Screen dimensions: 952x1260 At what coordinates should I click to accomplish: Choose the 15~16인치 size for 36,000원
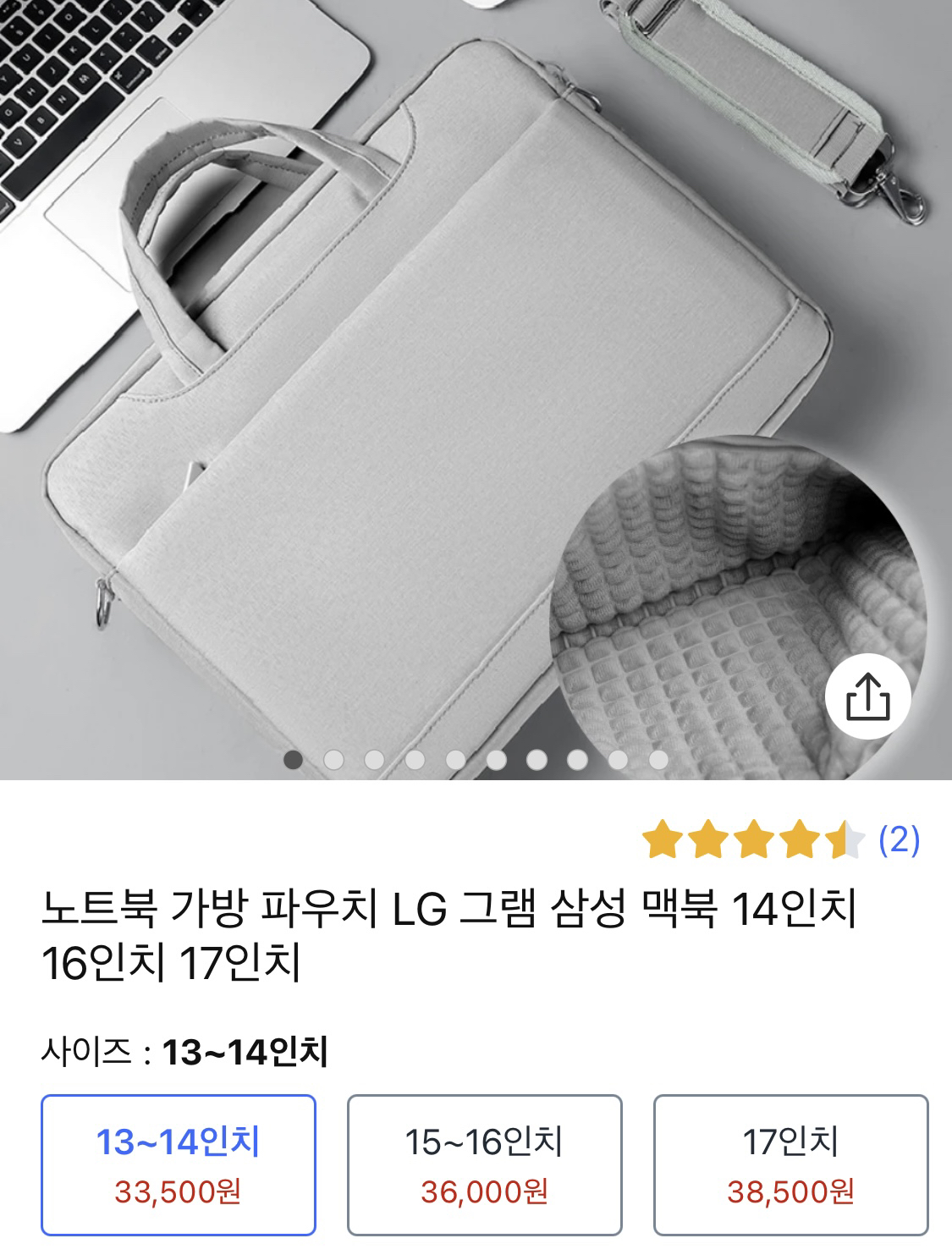484,1165
